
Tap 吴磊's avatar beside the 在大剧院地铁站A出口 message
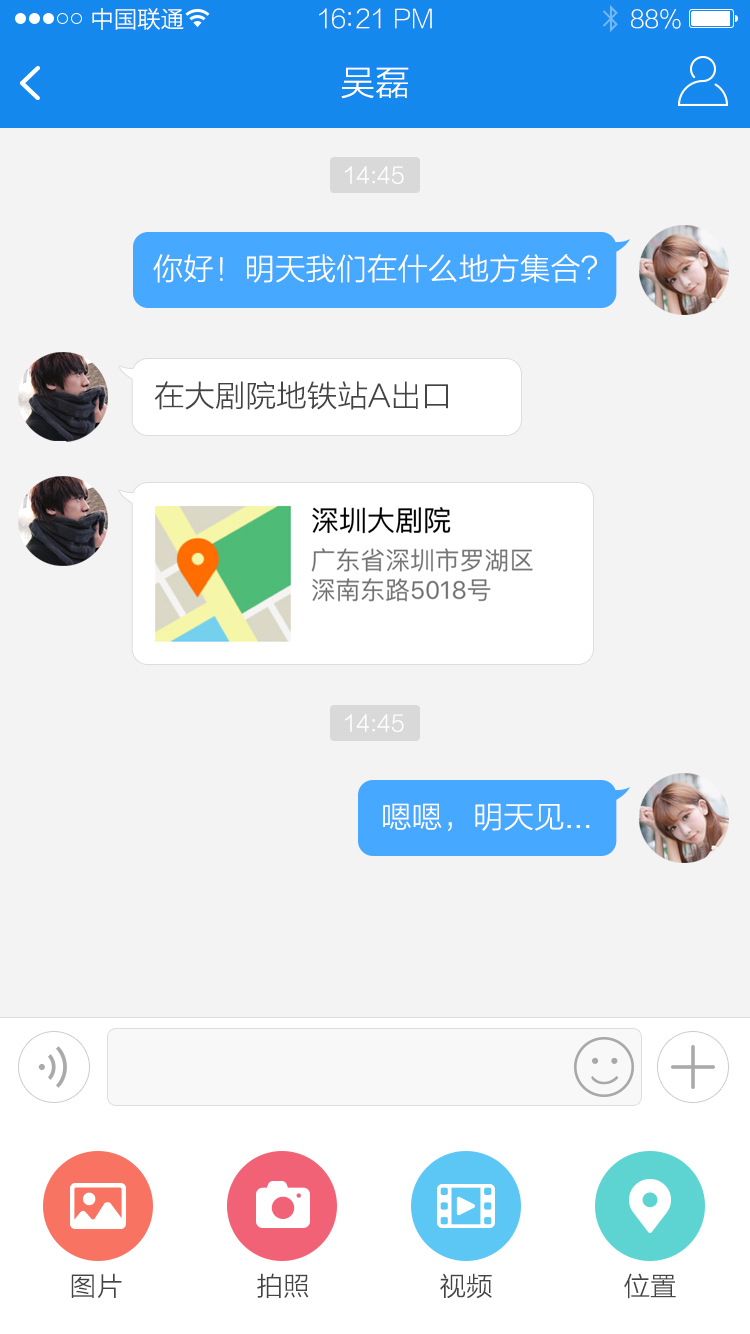tap(63, 396)
